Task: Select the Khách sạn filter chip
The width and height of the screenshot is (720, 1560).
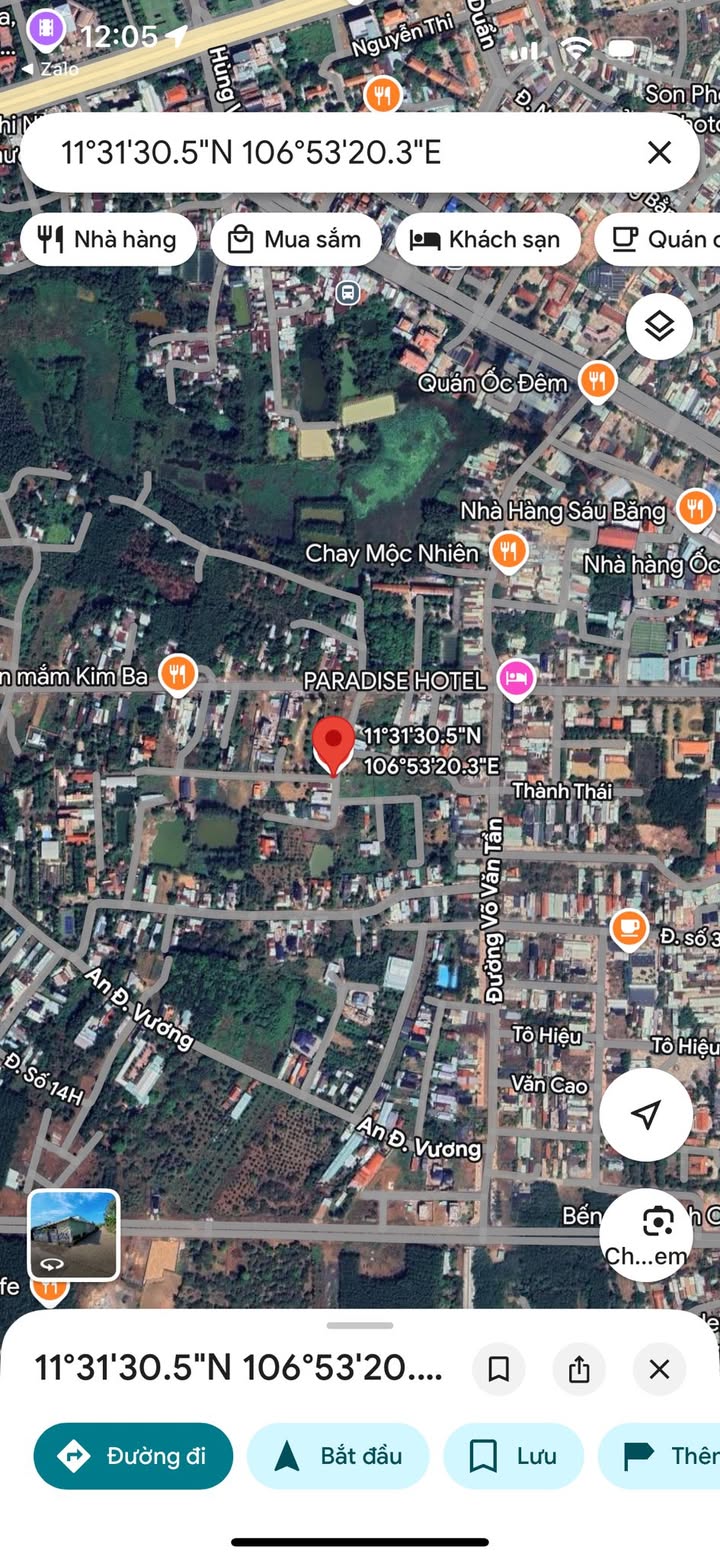Action: click(x=487, y=239)
